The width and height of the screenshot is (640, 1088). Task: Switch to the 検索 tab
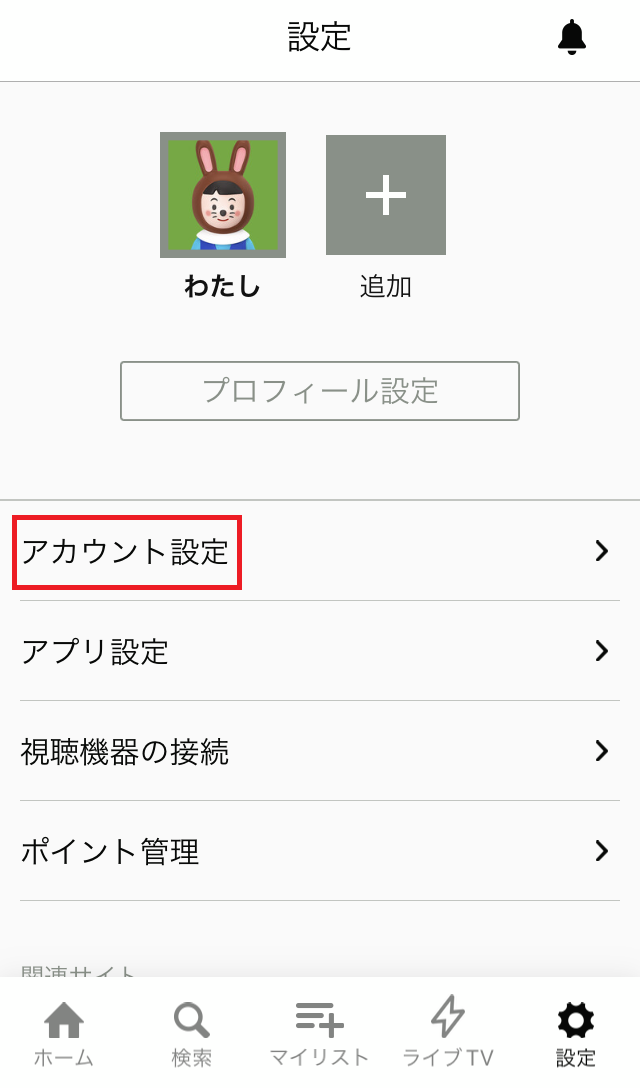click(192, 1034)
